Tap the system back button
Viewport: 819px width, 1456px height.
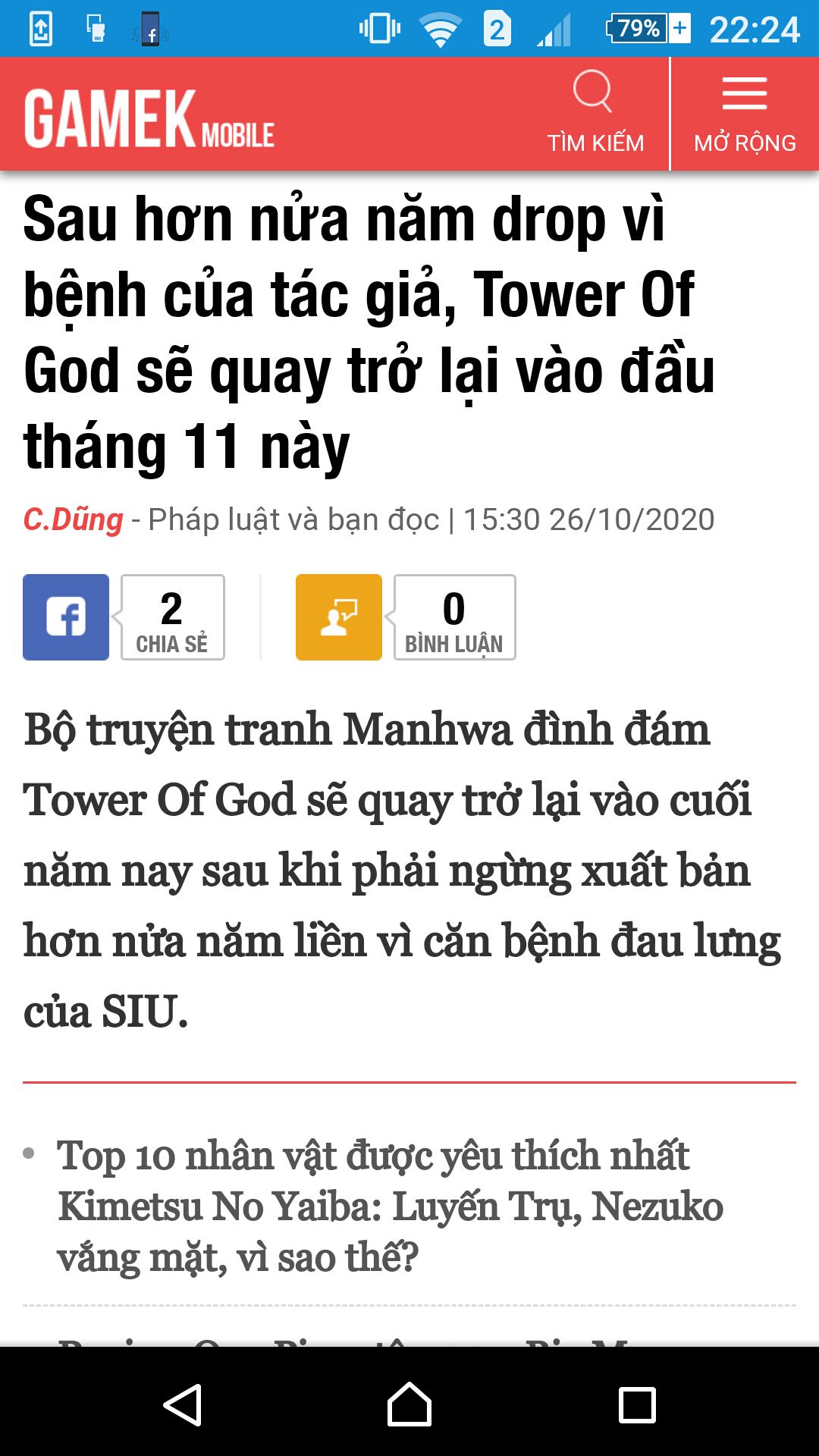tap(182, 1404)
